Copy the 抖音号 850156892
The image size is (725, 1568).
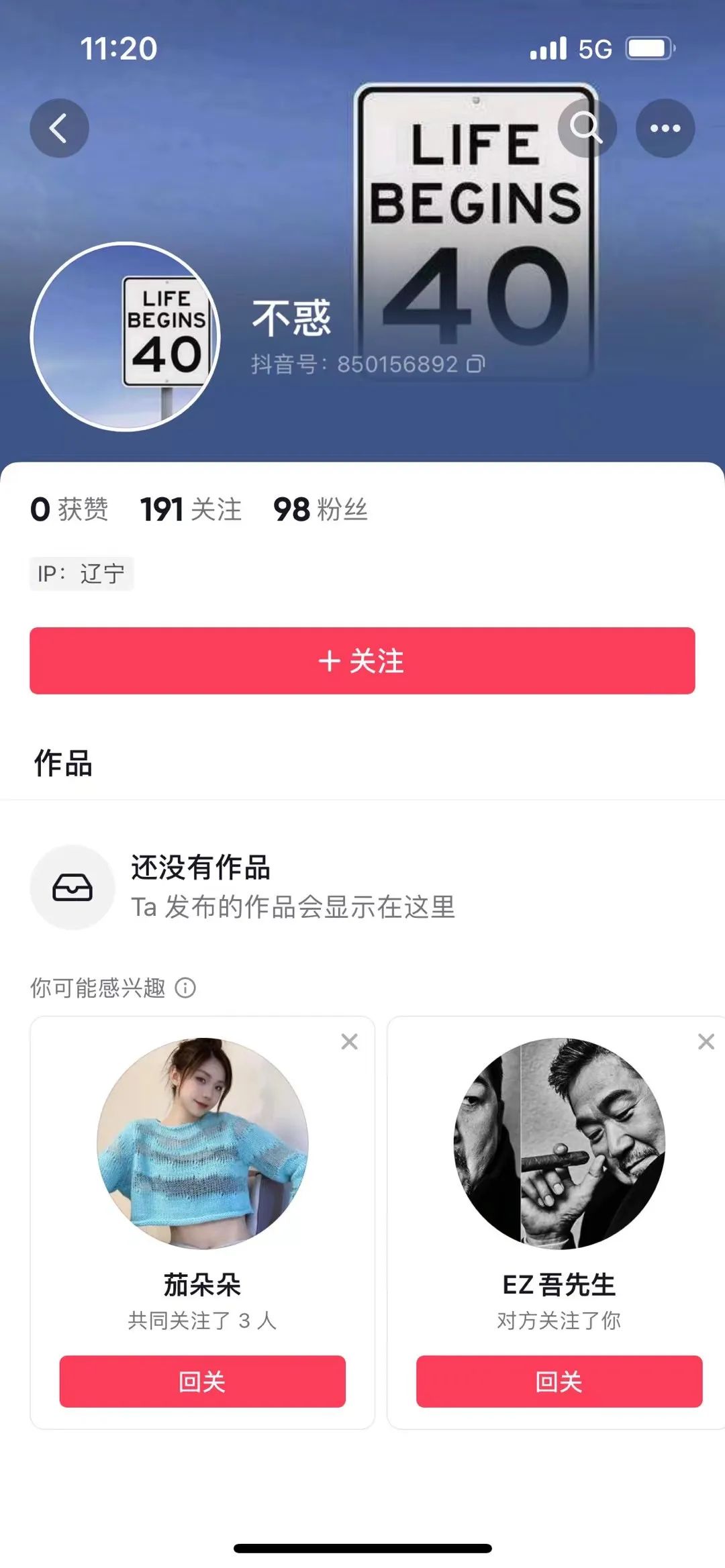[x=476, y=364]
